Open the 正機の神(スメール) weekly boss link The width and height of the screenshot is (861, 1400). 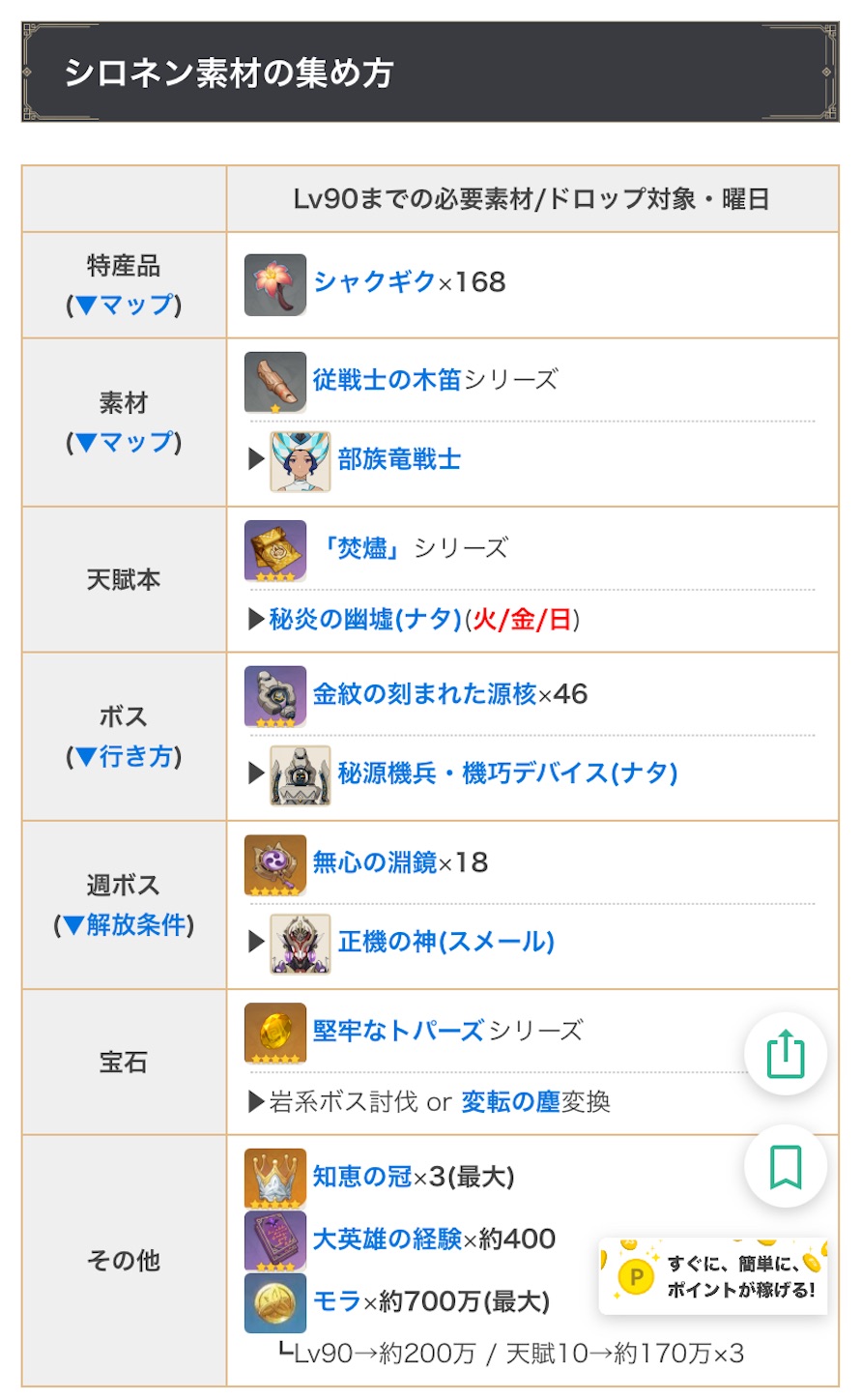(446, 941)
